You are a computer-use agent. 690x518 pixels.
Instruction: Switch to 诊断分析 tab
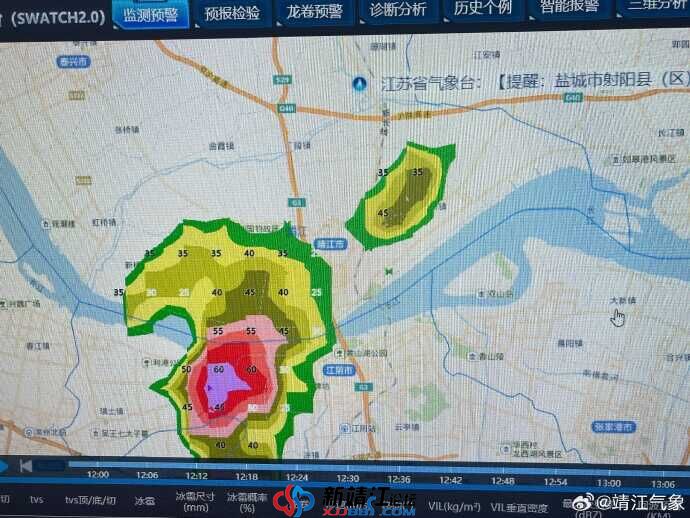(397, 10)
